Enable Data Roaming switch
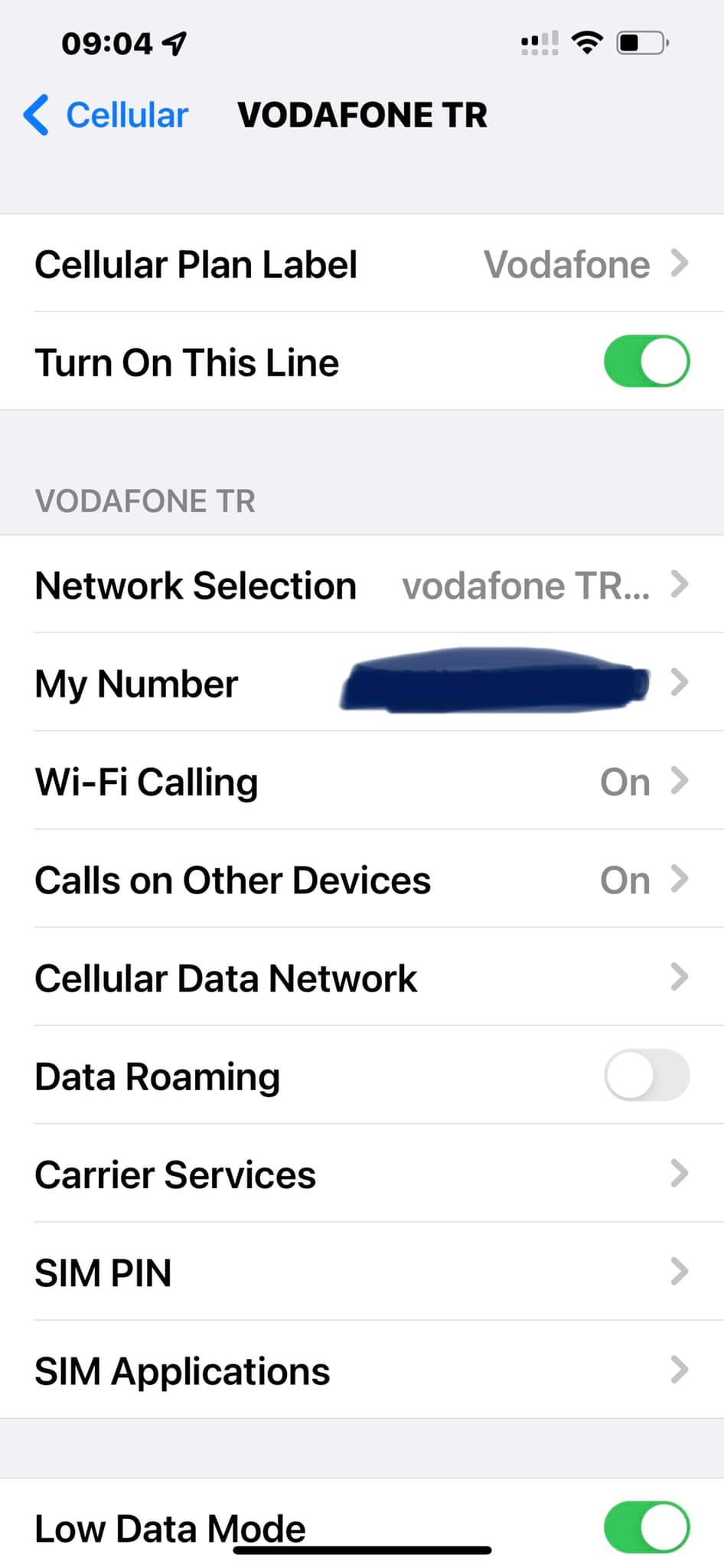This screenshot has height=1568, width=724. pos(647,1075)
